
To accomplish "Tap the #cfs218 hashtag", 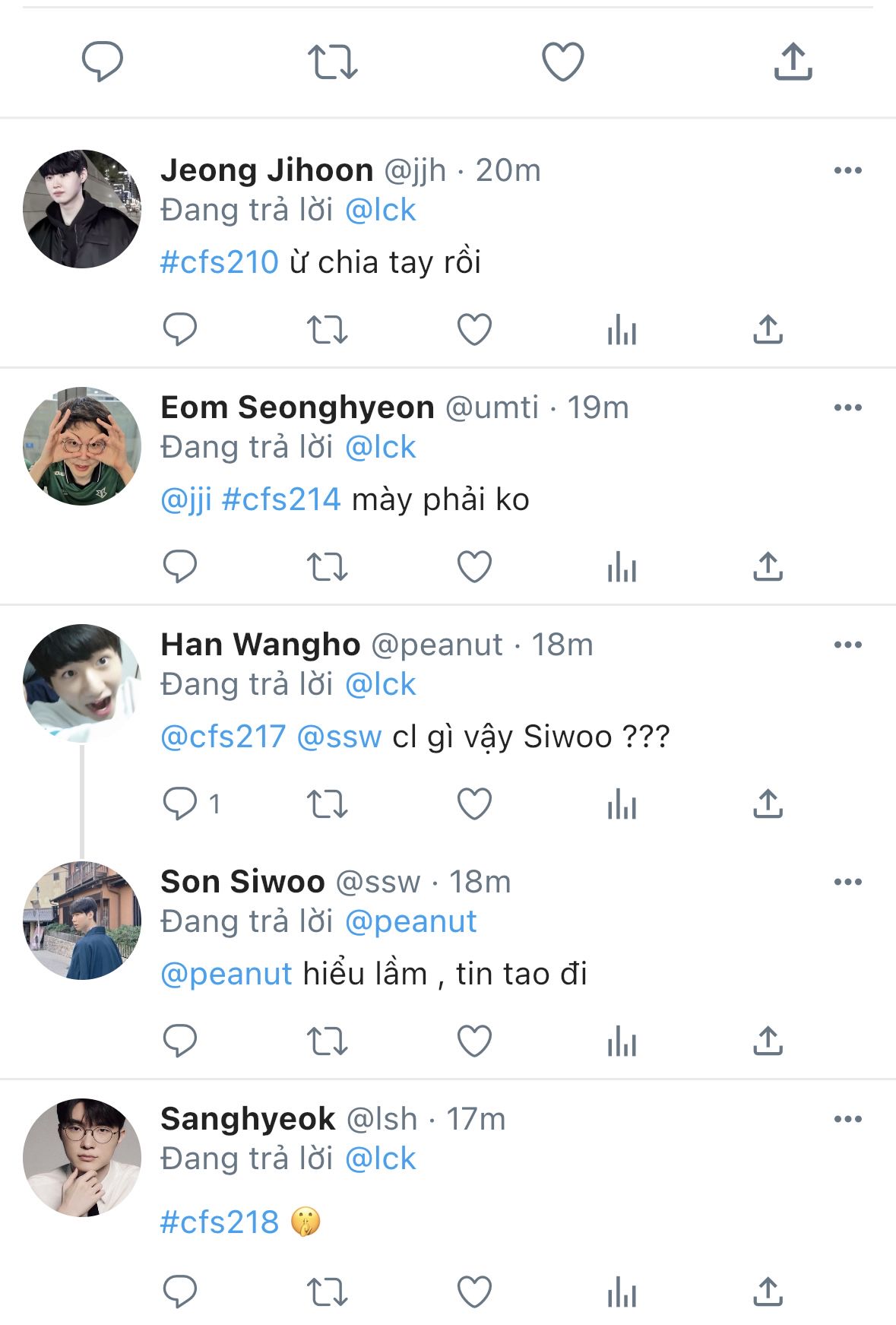I will tap(220, 1222).
